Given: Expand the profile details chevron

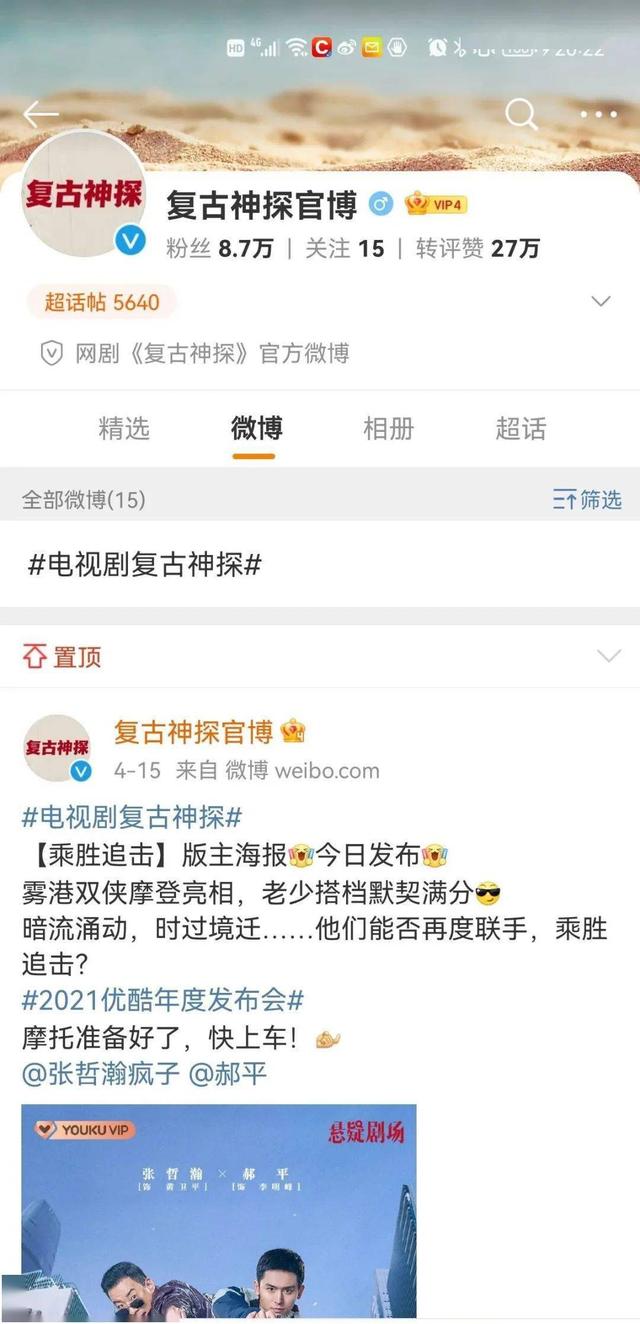Looking at the screenshot, I should (x=601, y=301).
